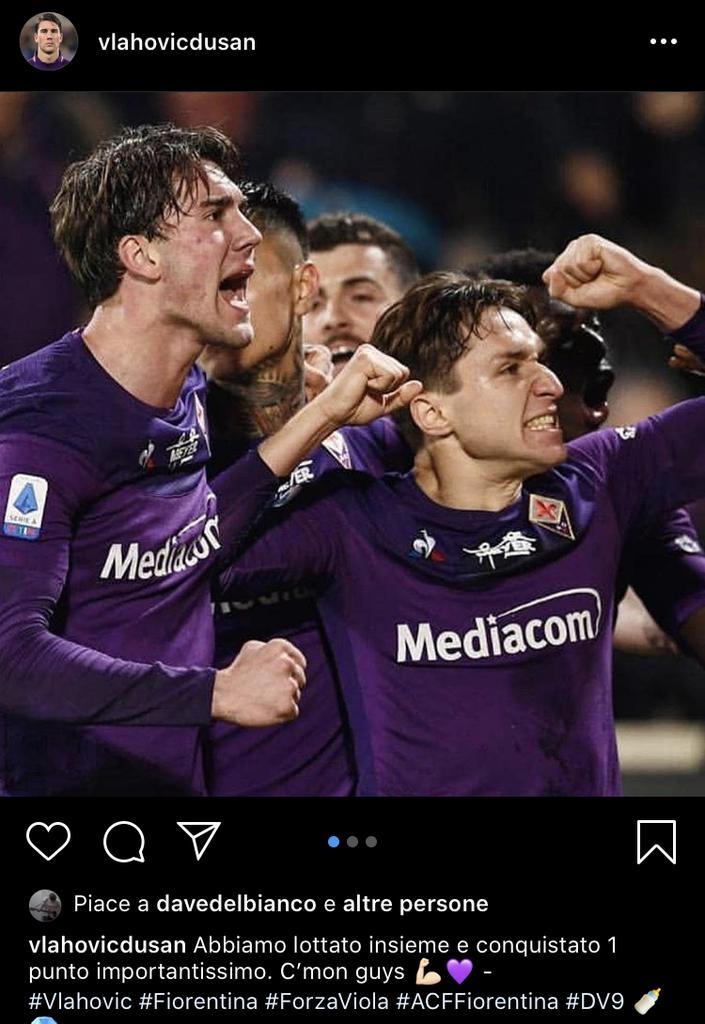Open comments with the speech bubble icon
The image size is (705, 1024).
pyautogui.click(x=124, y=841)
